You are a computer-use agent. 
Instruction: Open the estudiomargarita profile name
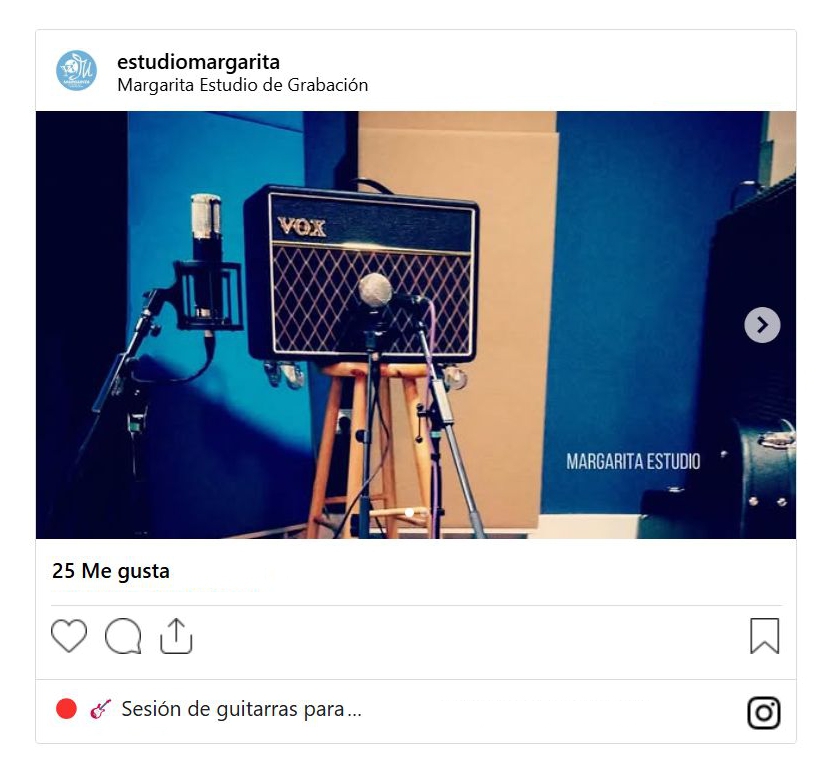198,62
